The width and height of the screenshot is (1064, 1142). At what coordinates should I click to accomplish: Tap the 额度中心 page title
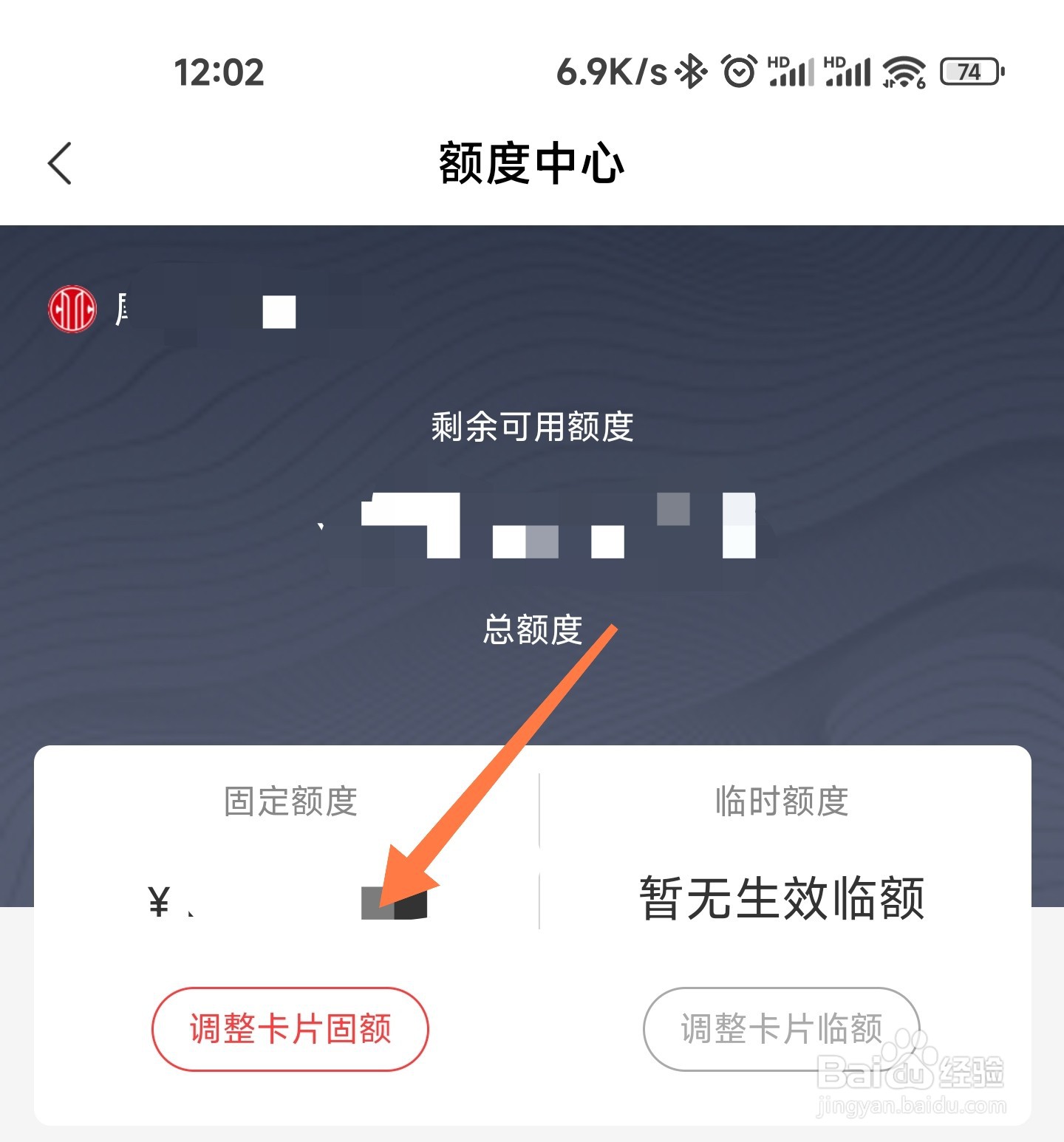click(x=531, y=164)
